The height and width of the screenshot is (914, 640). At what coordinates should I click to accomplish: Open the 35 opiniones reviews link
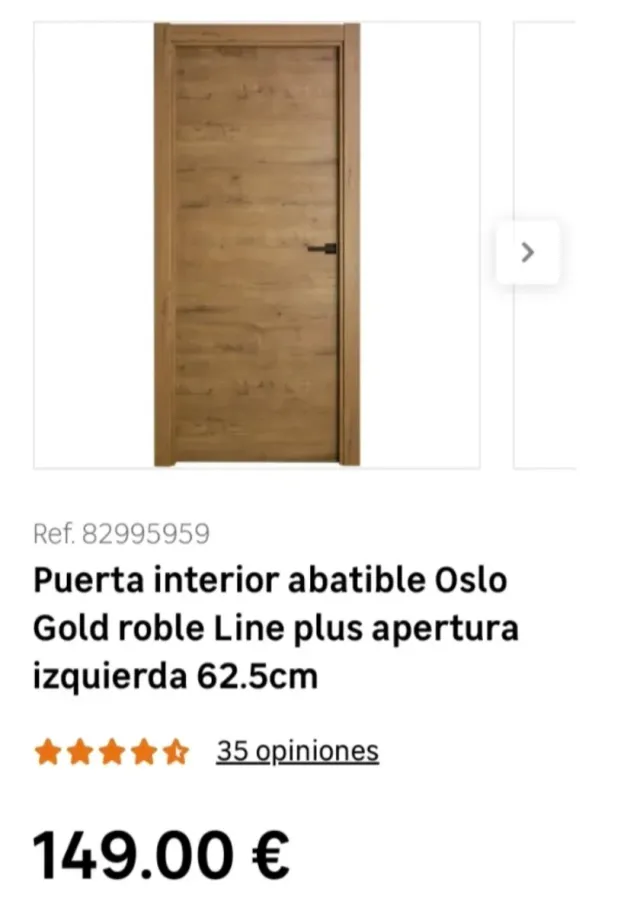coord(297,751)
